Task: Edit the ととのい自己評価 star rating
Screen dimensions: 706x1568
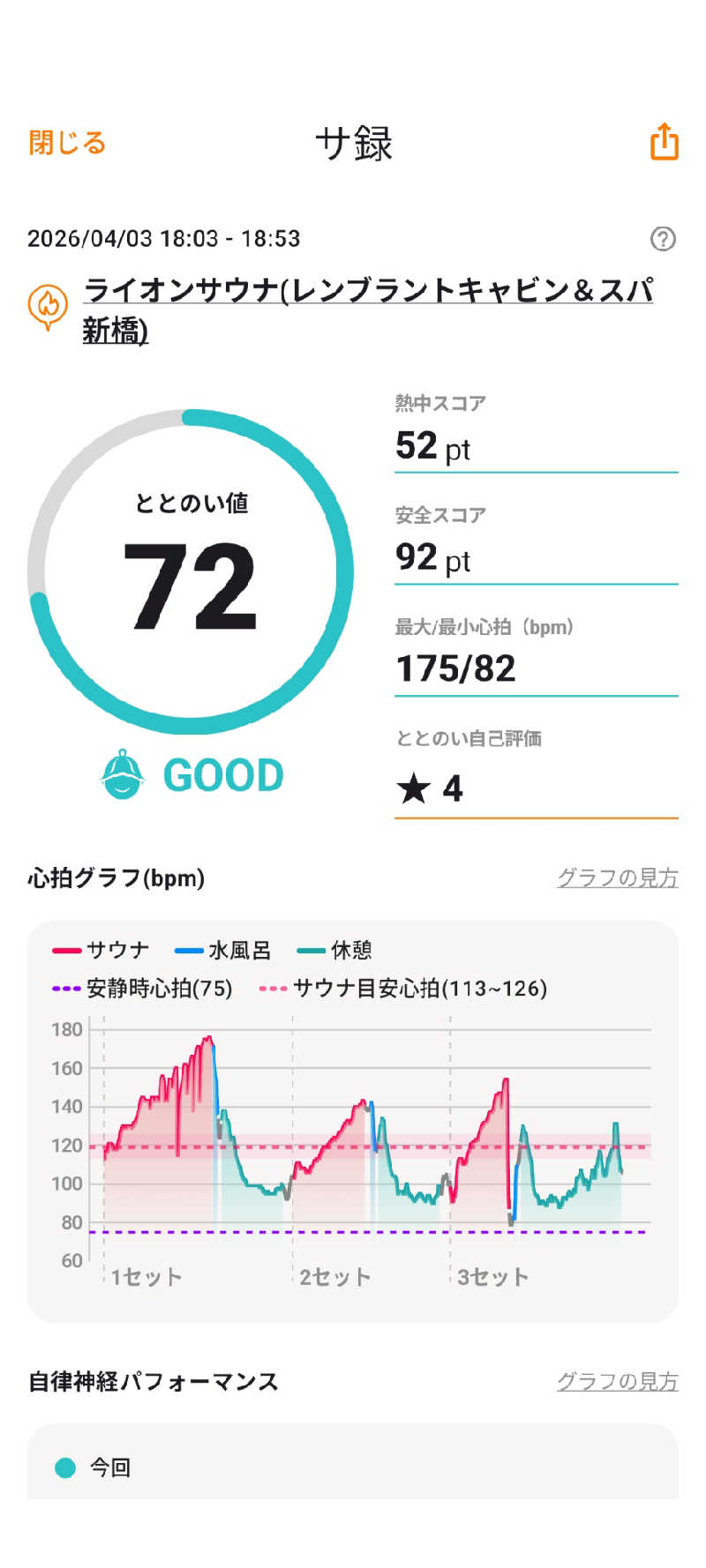Action: click(536, 788)
